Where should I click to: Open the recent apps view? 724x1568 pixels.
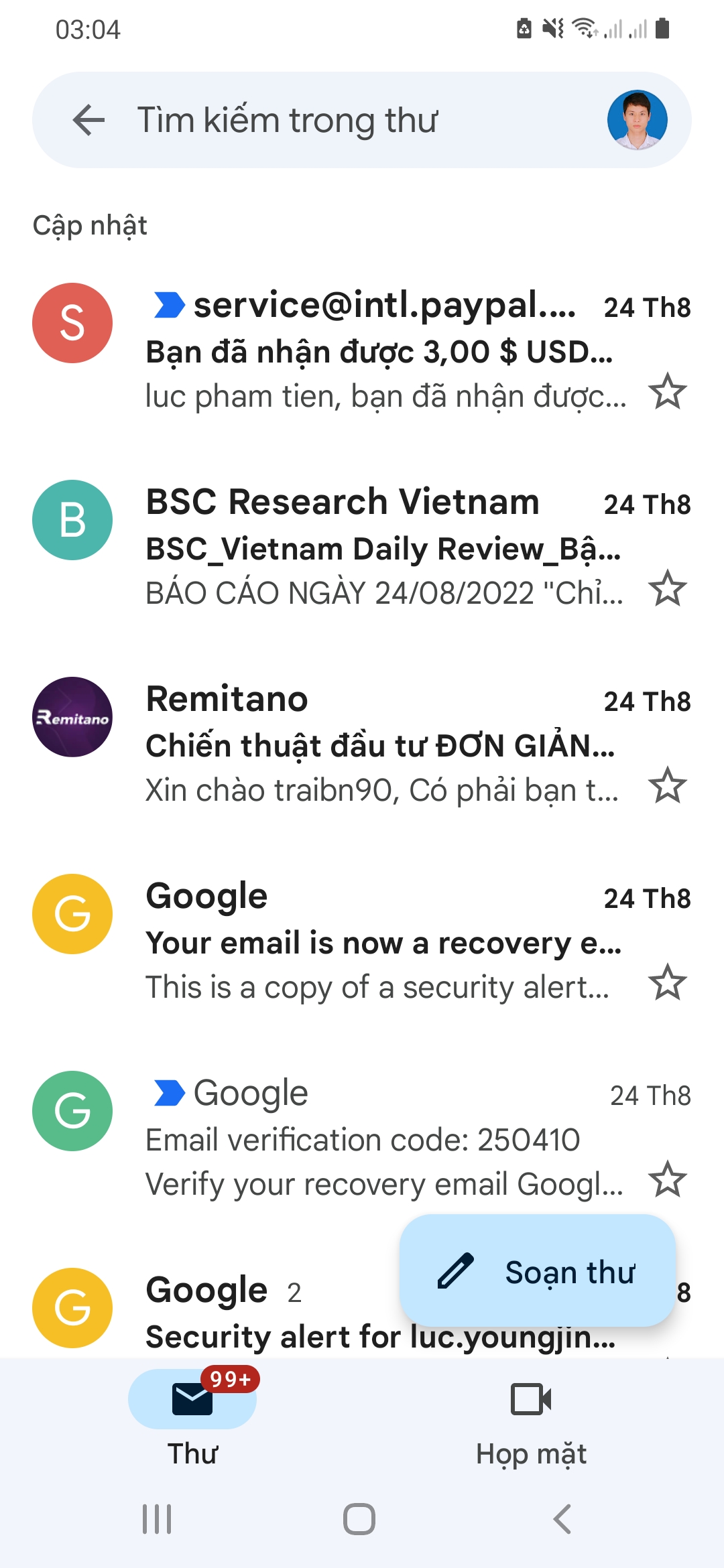[x=157, y=1519]
